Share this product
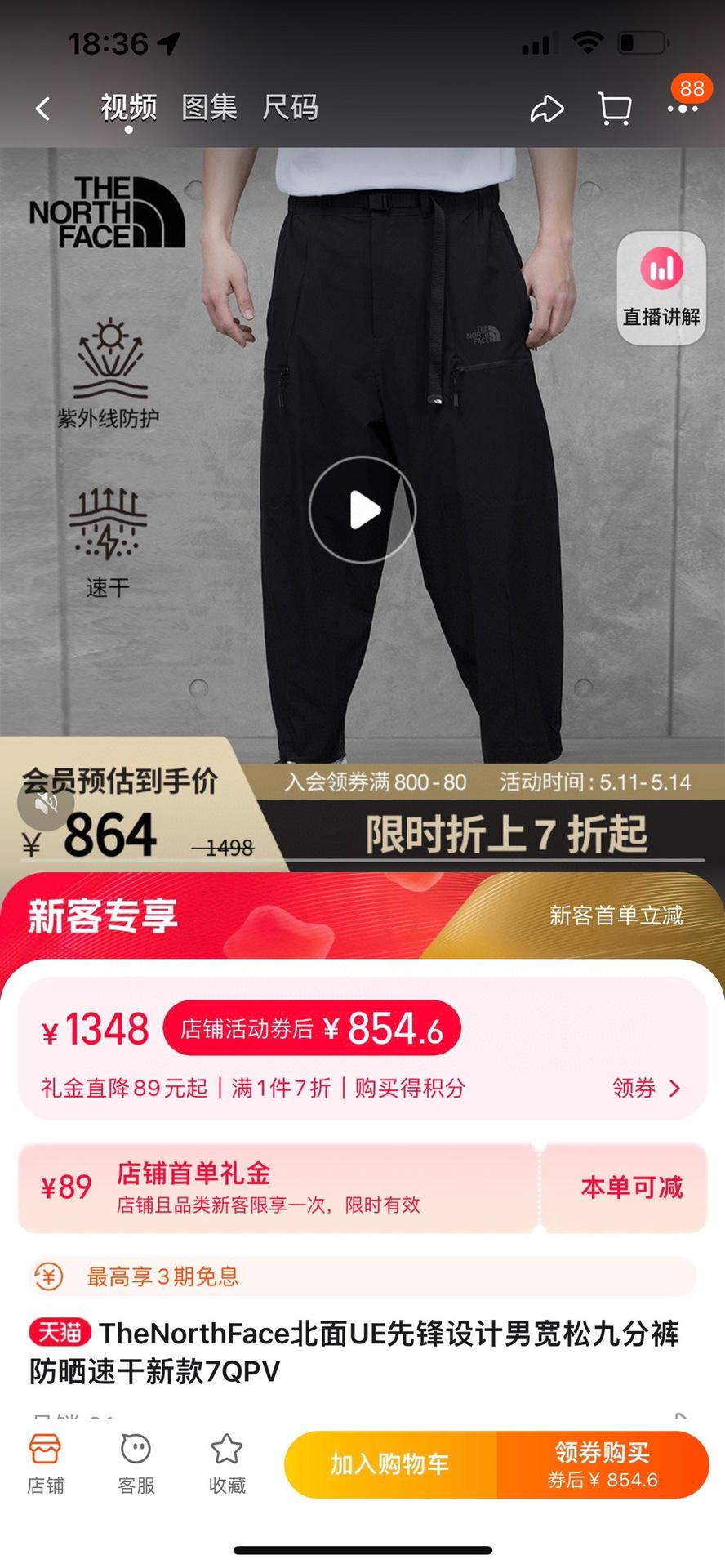 [546, 108]
